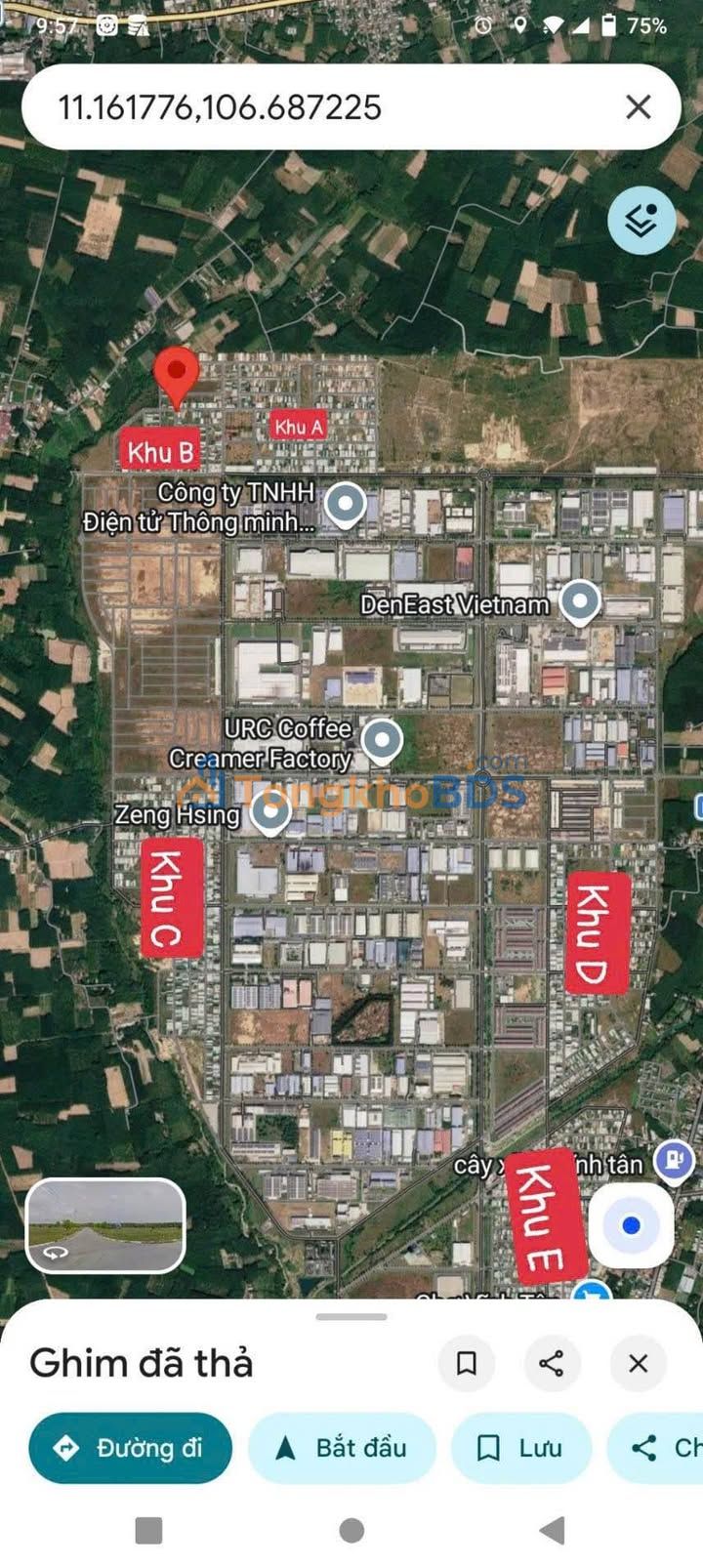703x1568 pixels.
Task: Open the Street View thumbnail
Action: click(x=105, y=1225)
